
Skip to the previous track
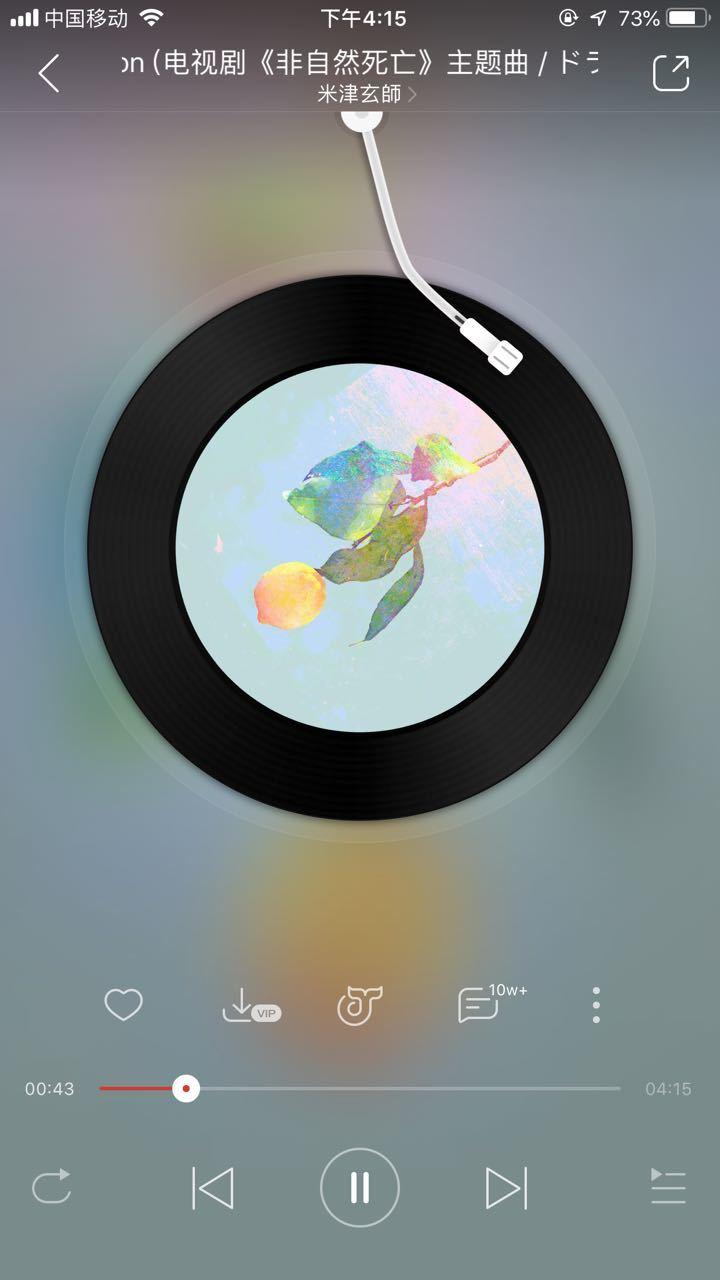(x=213, y=1188)
